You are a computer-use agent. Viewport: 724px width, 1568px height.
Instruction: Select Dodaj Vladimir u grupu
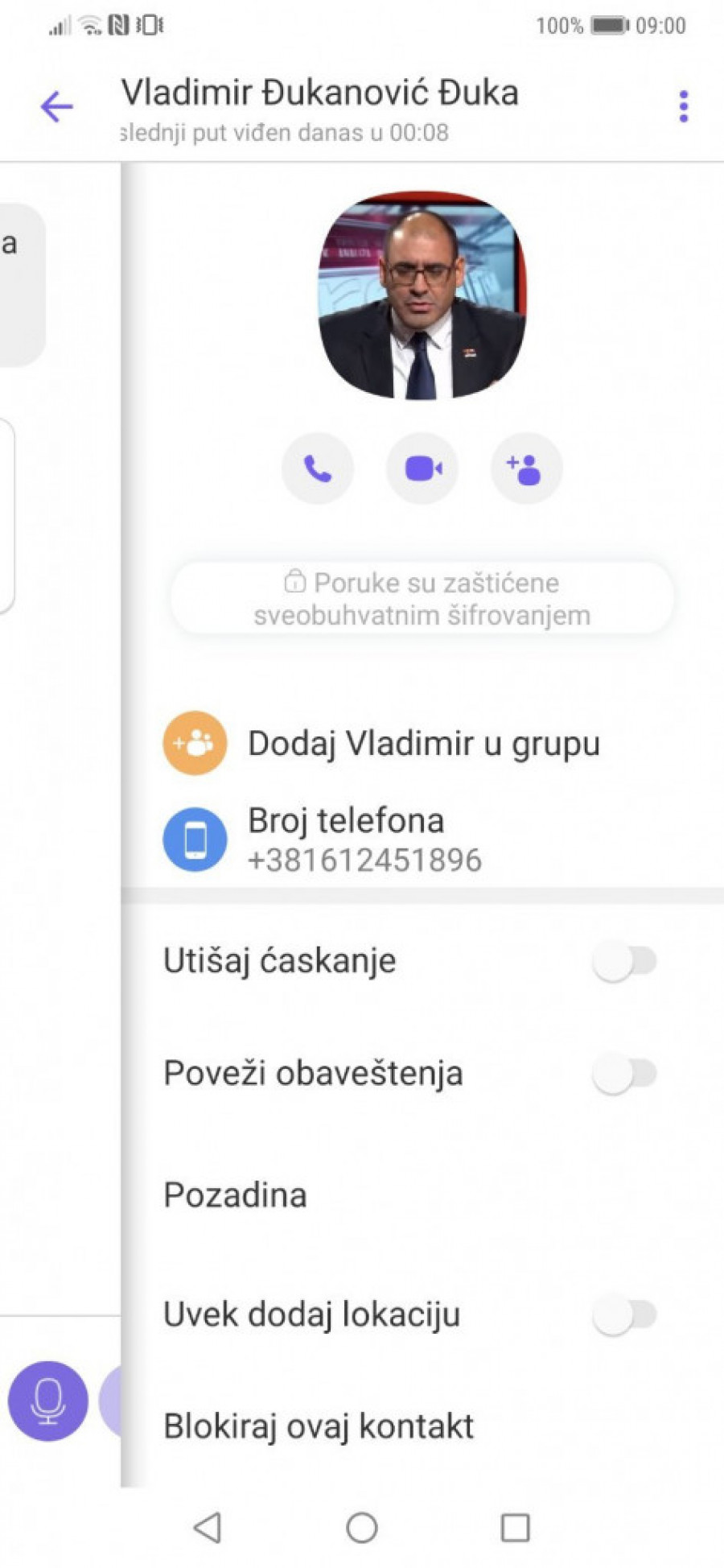click(423, 743)
